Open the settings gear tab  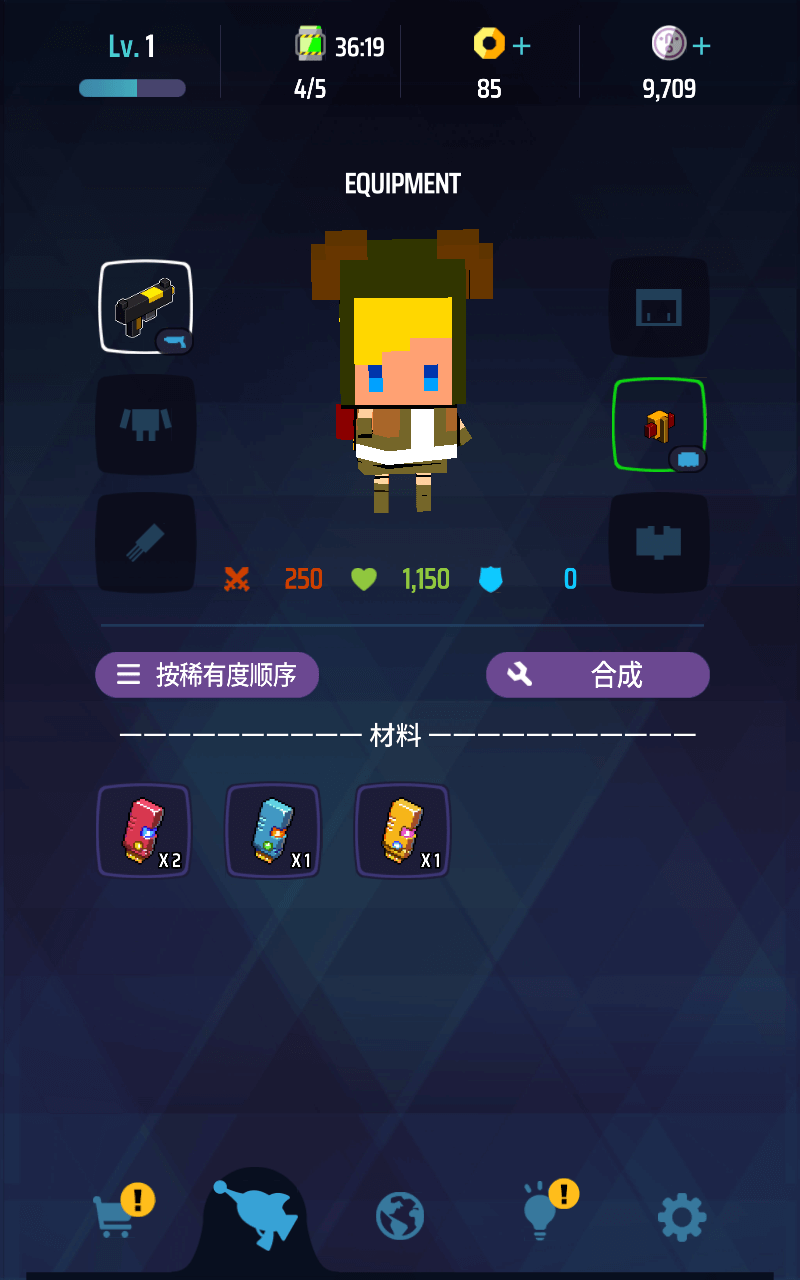click(682, 1217)
